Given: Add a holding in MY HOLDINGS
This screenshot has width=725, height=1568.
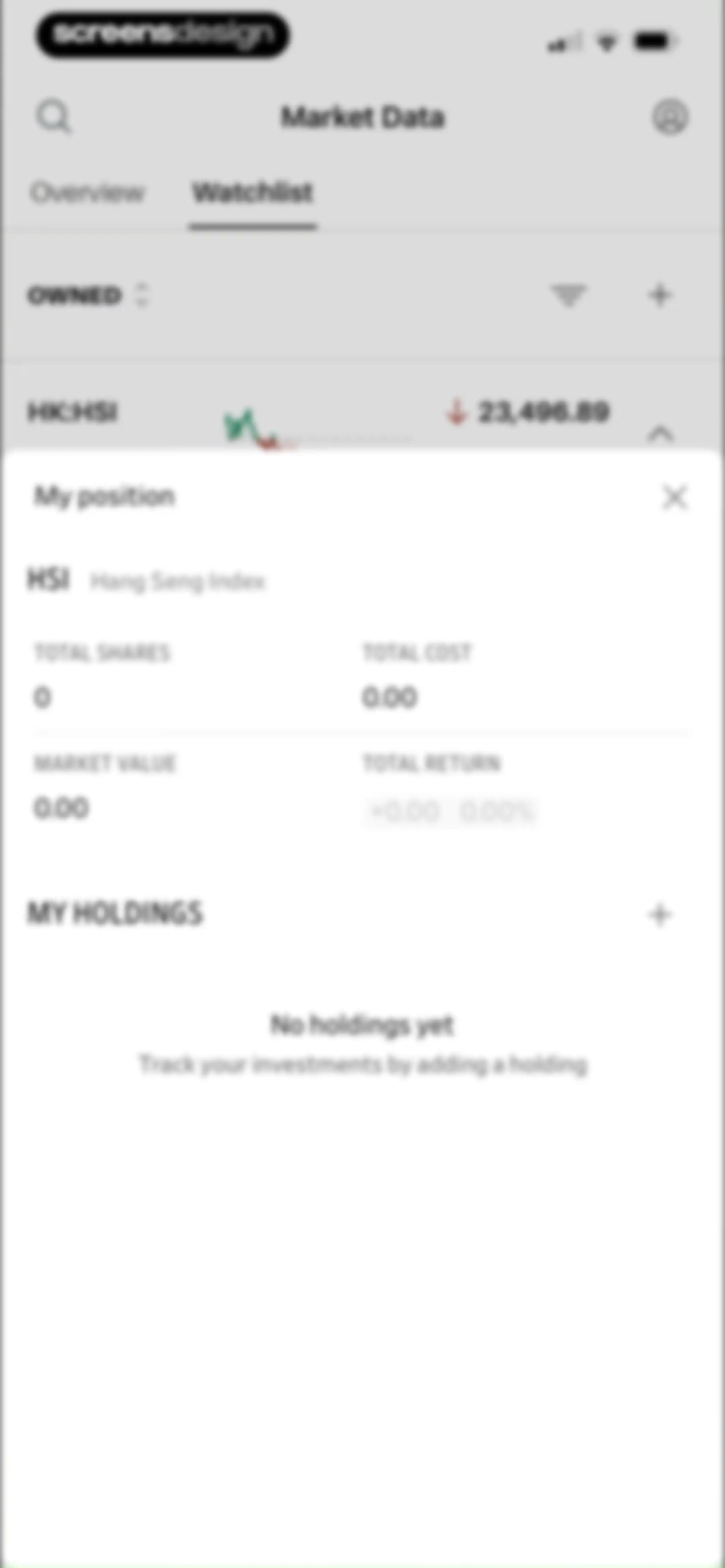Looking at the screenshot, I should tap(660, 914).
